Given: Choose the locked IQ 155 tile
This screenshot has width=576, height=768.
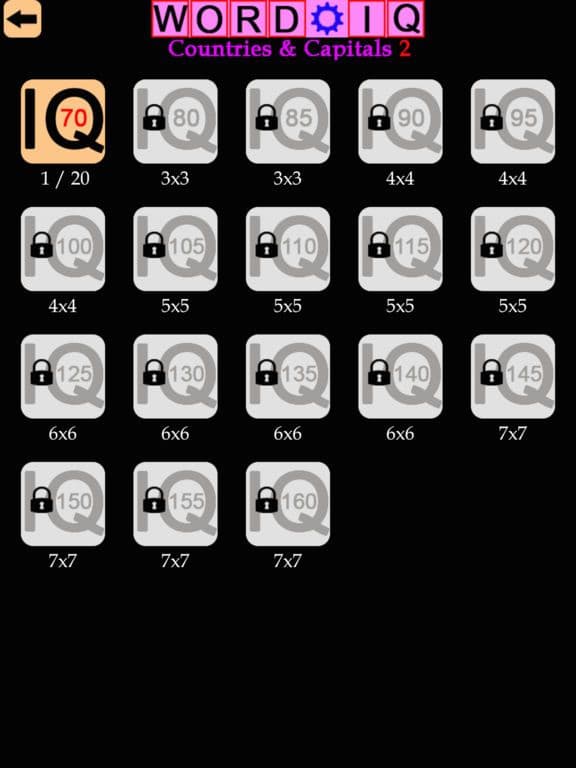Looking at the screenshot, I should (x=175, y=504).
